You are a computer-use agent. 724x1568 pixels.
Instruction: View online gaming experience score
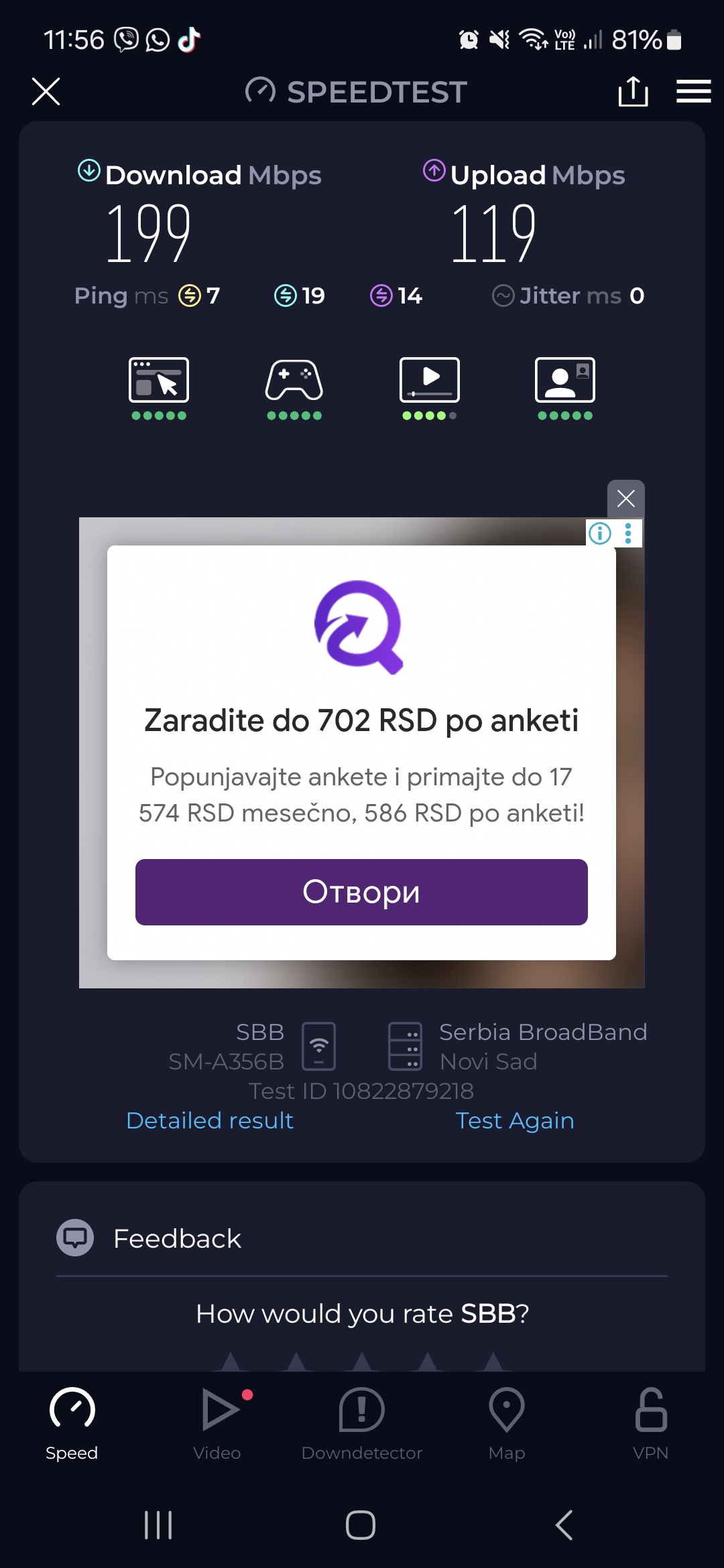(294, 387)
